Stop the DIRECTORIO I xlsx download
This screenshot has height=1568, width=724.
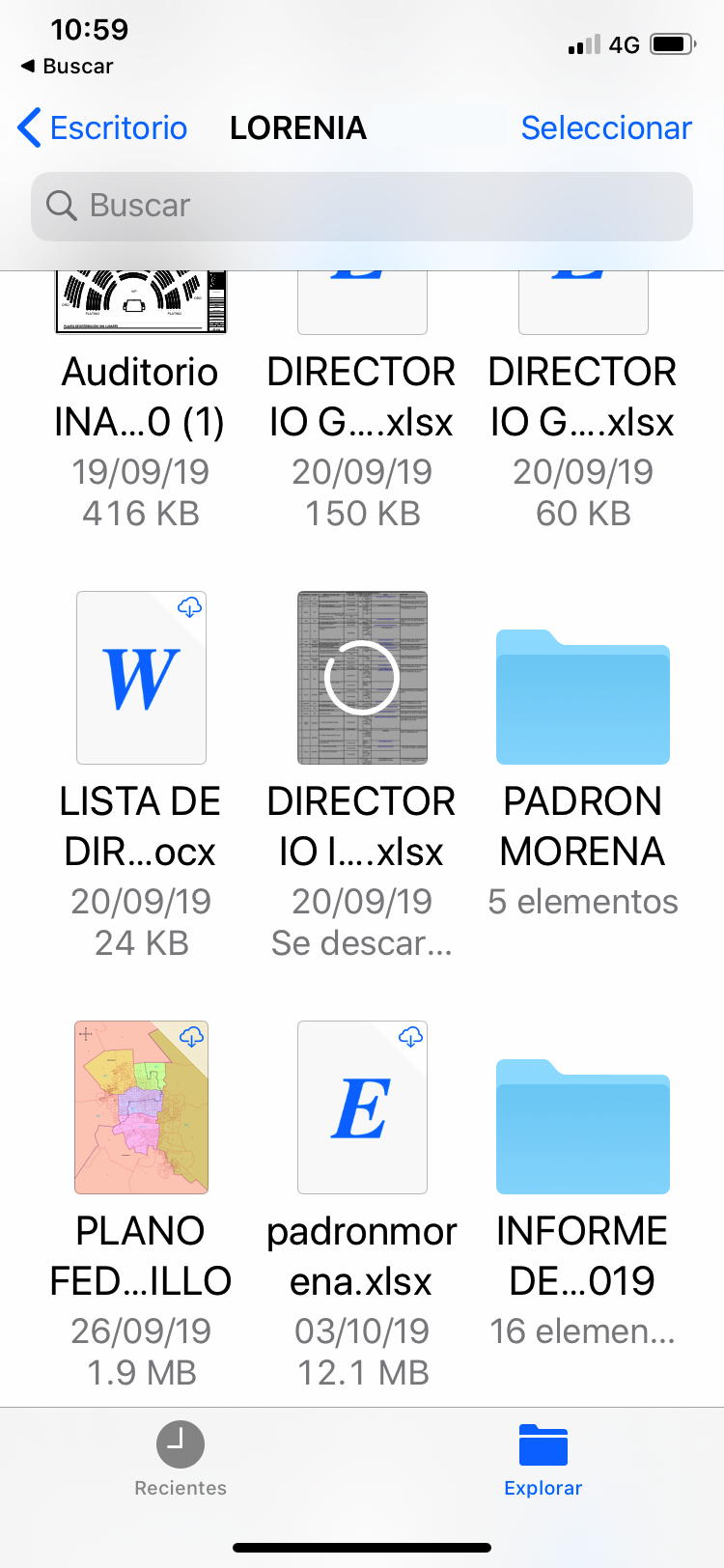coord(362,678)
